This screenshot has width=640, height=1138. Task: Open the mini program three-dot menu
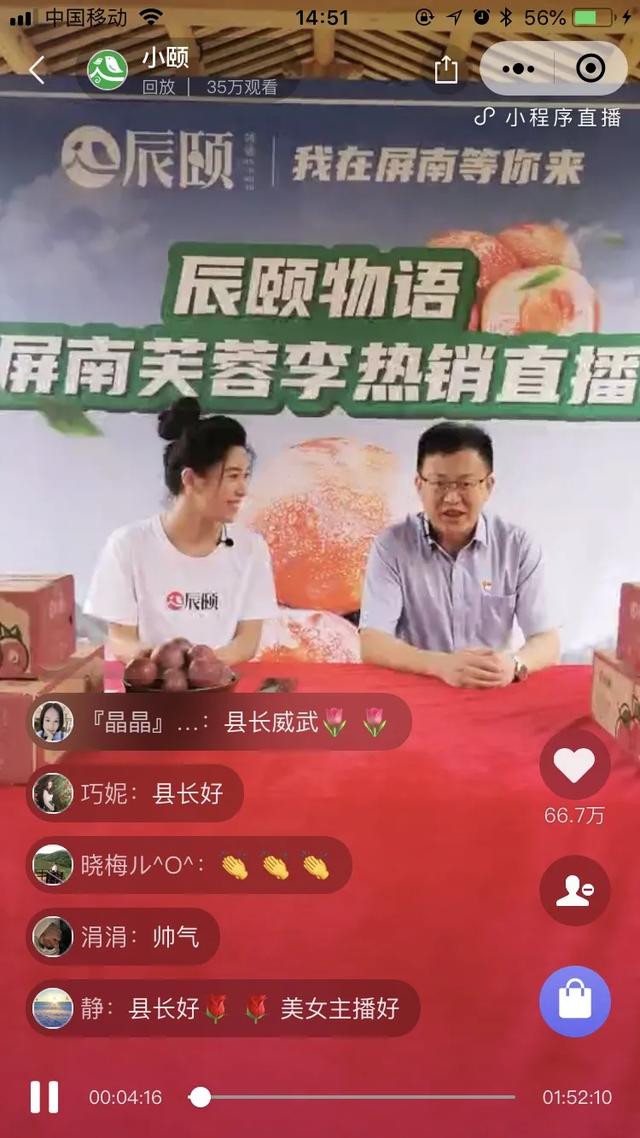pyautogui.click(x=518, y=70)
